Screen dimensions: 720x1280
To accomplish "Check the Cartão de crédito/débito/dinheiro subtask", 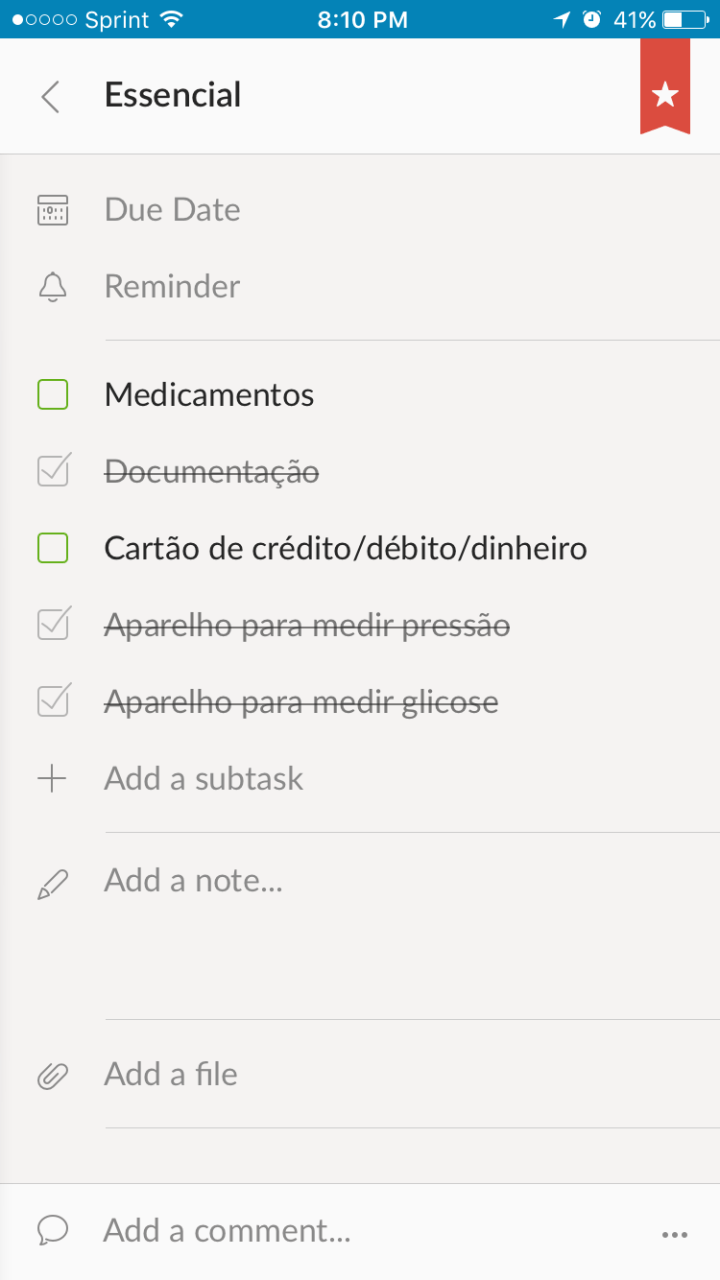I will (x=52, y=548).
